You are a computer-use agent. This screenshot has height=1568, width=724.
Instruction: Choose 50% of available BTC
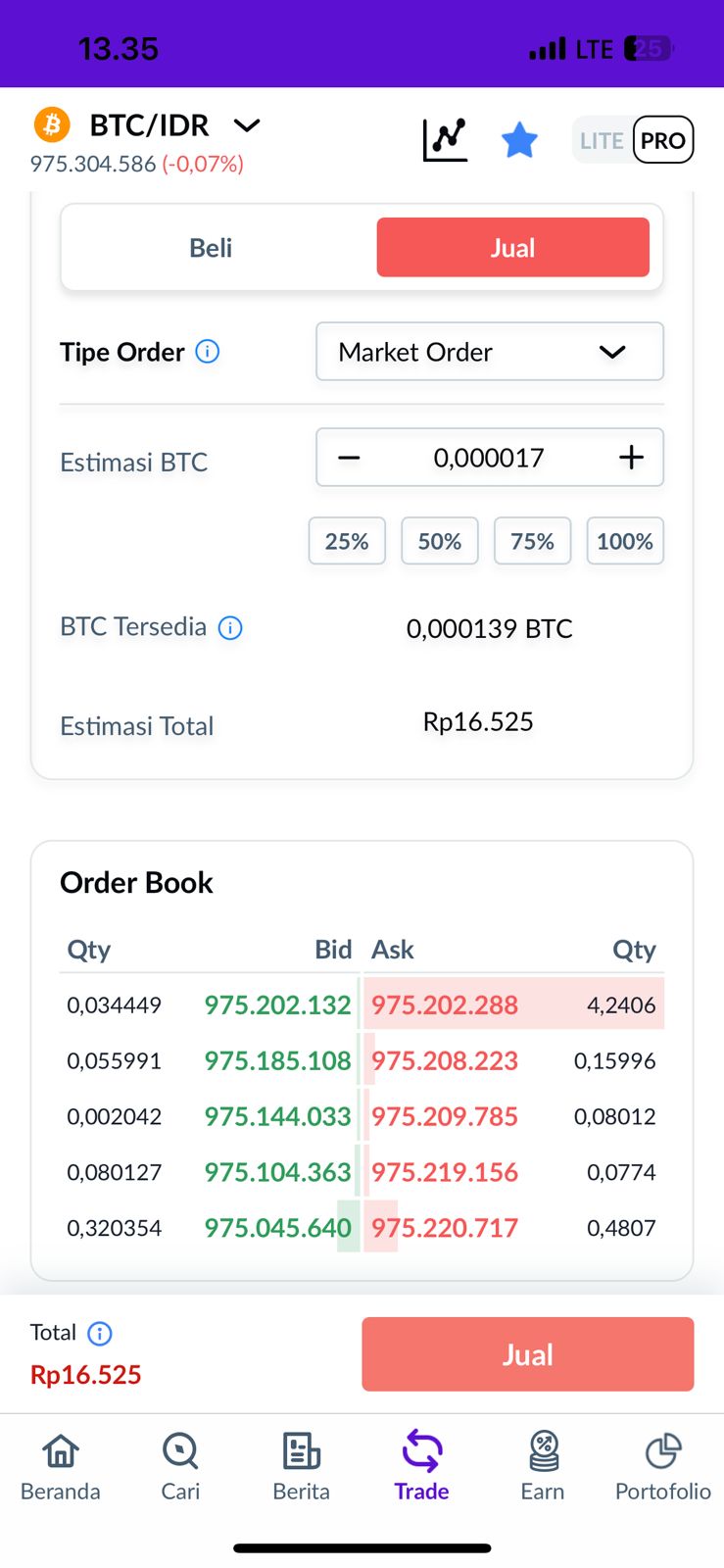(x=440, y=541)
